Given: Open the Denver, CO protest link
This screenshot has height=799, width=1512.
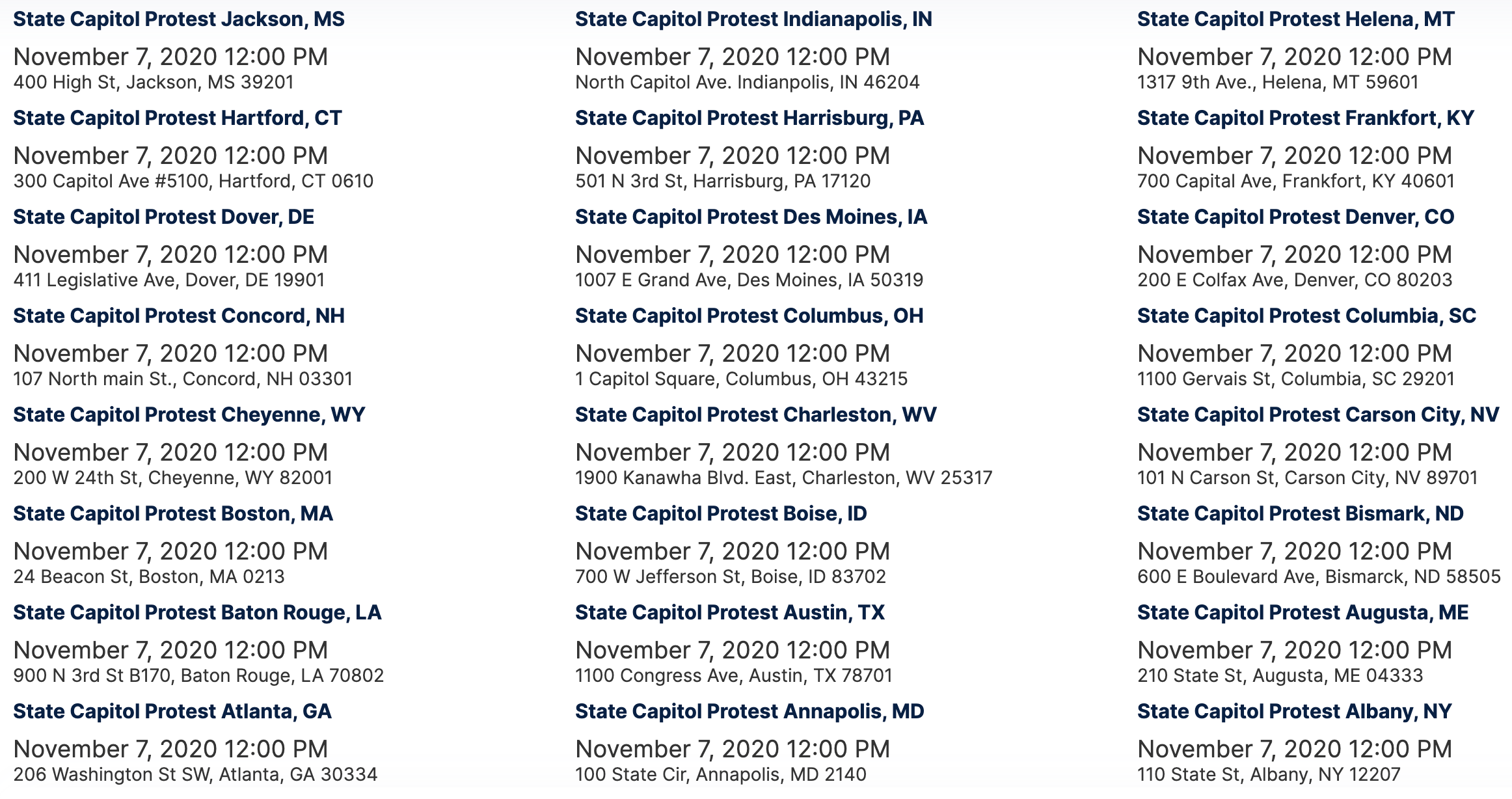Looking at the screenshot, I should click(x=1295, y=217).
